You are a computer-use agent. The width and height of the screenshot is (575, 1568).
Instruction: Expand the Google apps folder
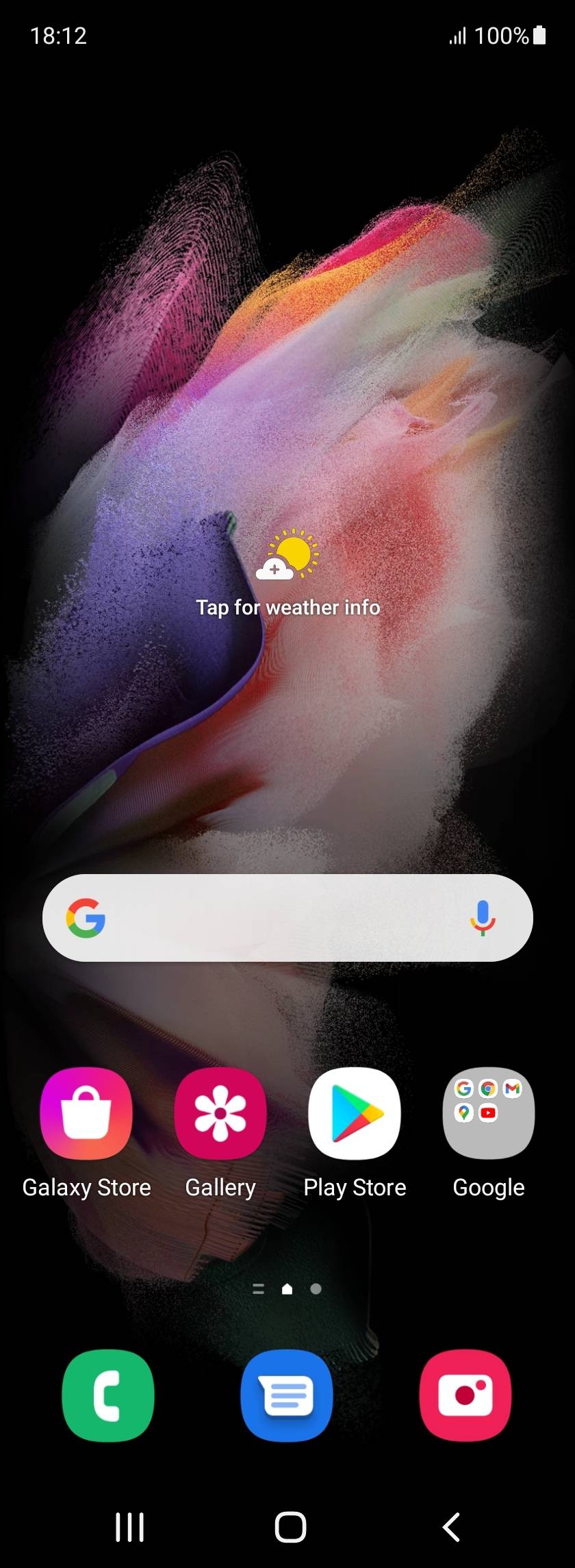489,1113
